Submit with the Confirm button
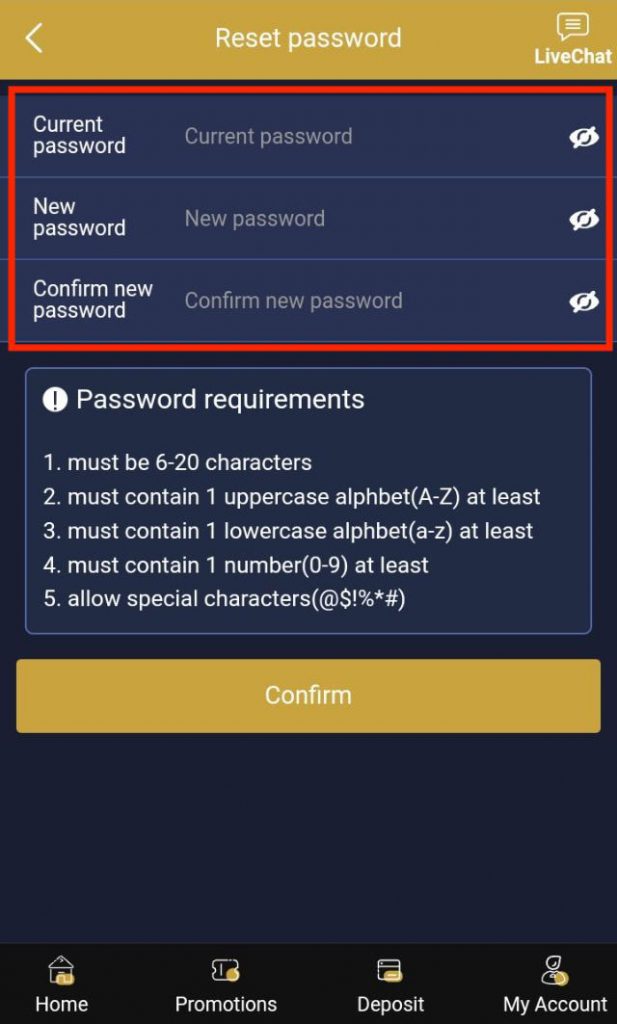The image size is (617, 1024). tap(308, 695)
